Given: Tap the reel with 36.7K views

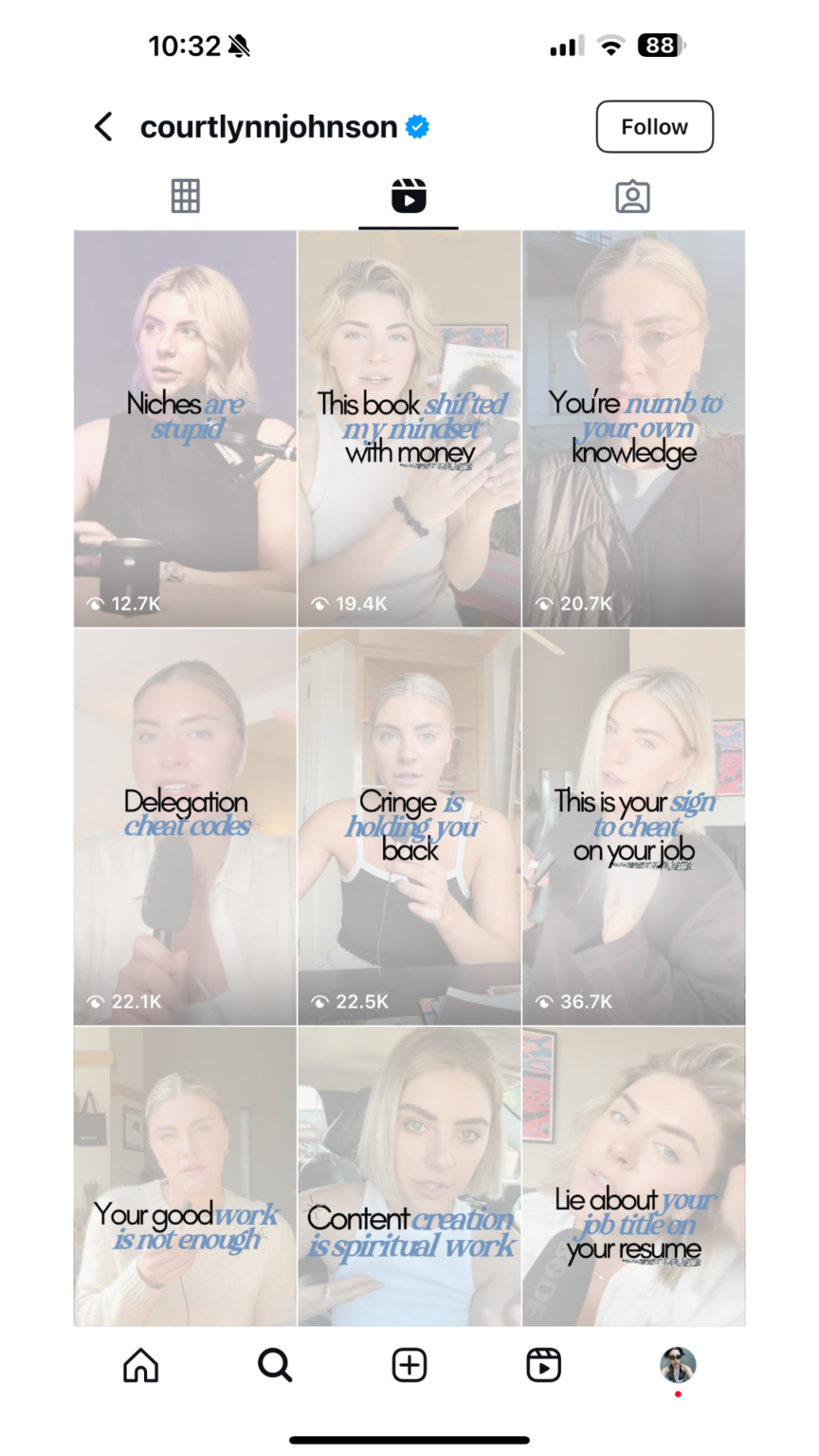Looking at the screenshot, I should pos(633,825).
